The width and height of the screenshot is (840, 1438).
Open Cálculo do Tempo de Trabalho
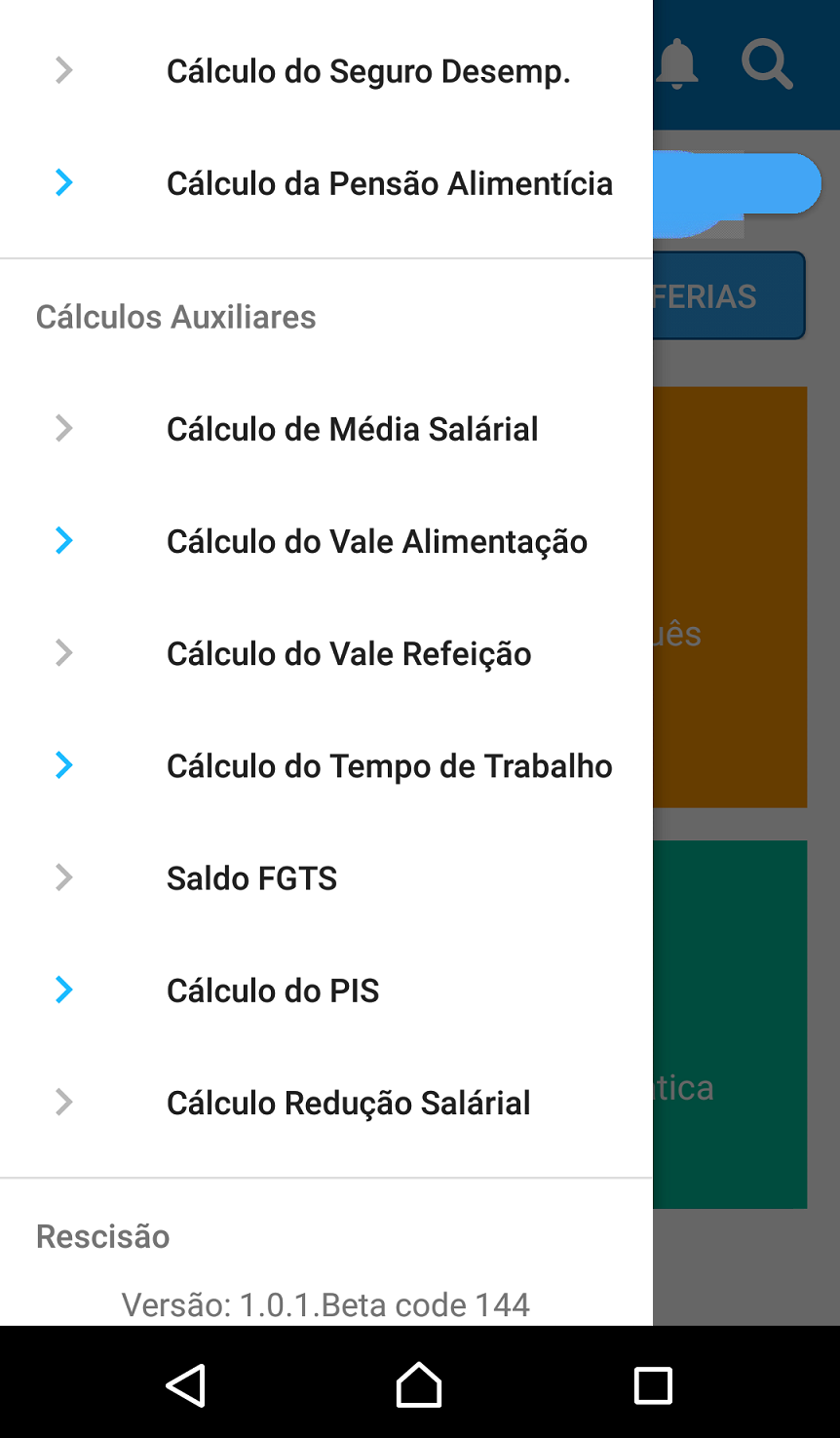click(389, 766)
